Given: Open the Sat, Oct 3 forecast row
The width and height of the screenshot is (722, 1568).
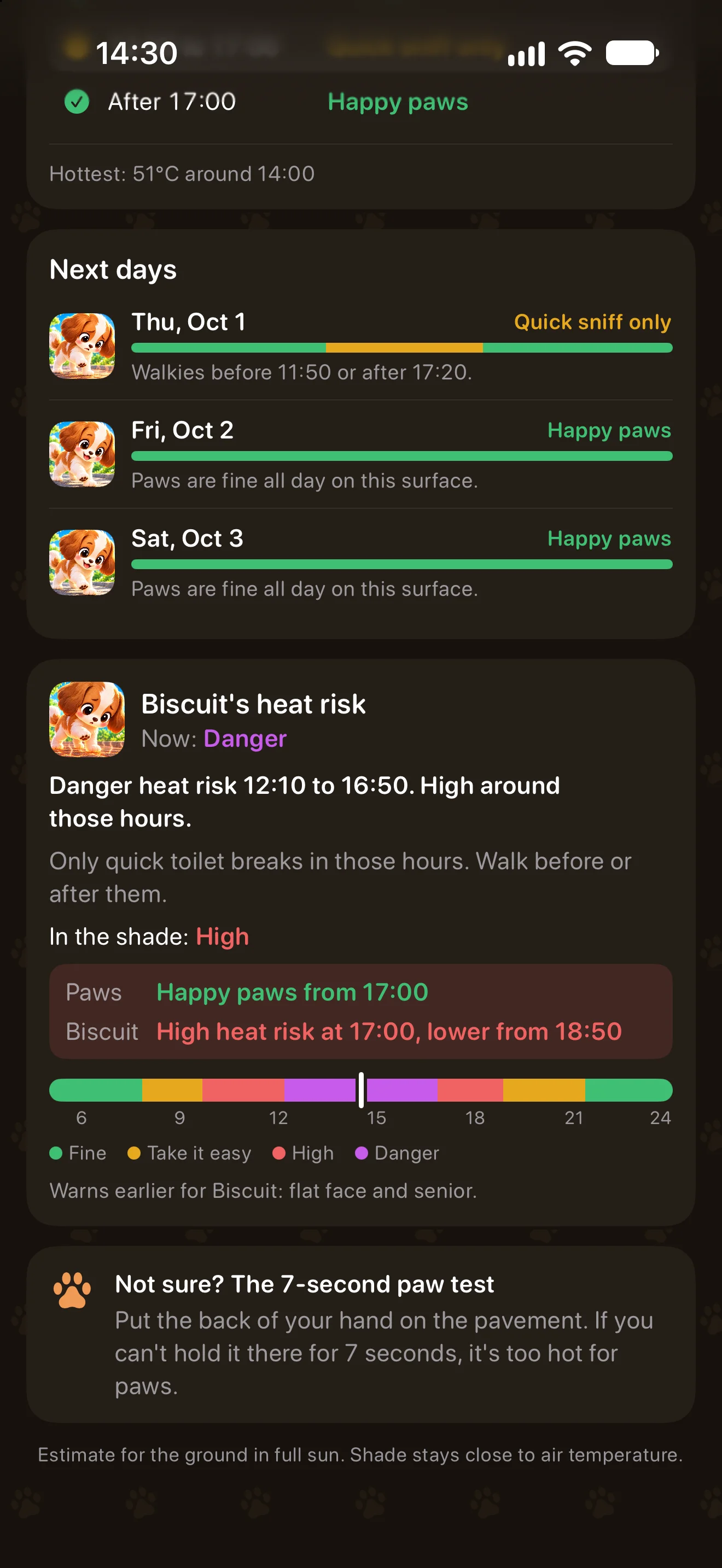Looking at the screenshot, I should [x=360, y=563].
